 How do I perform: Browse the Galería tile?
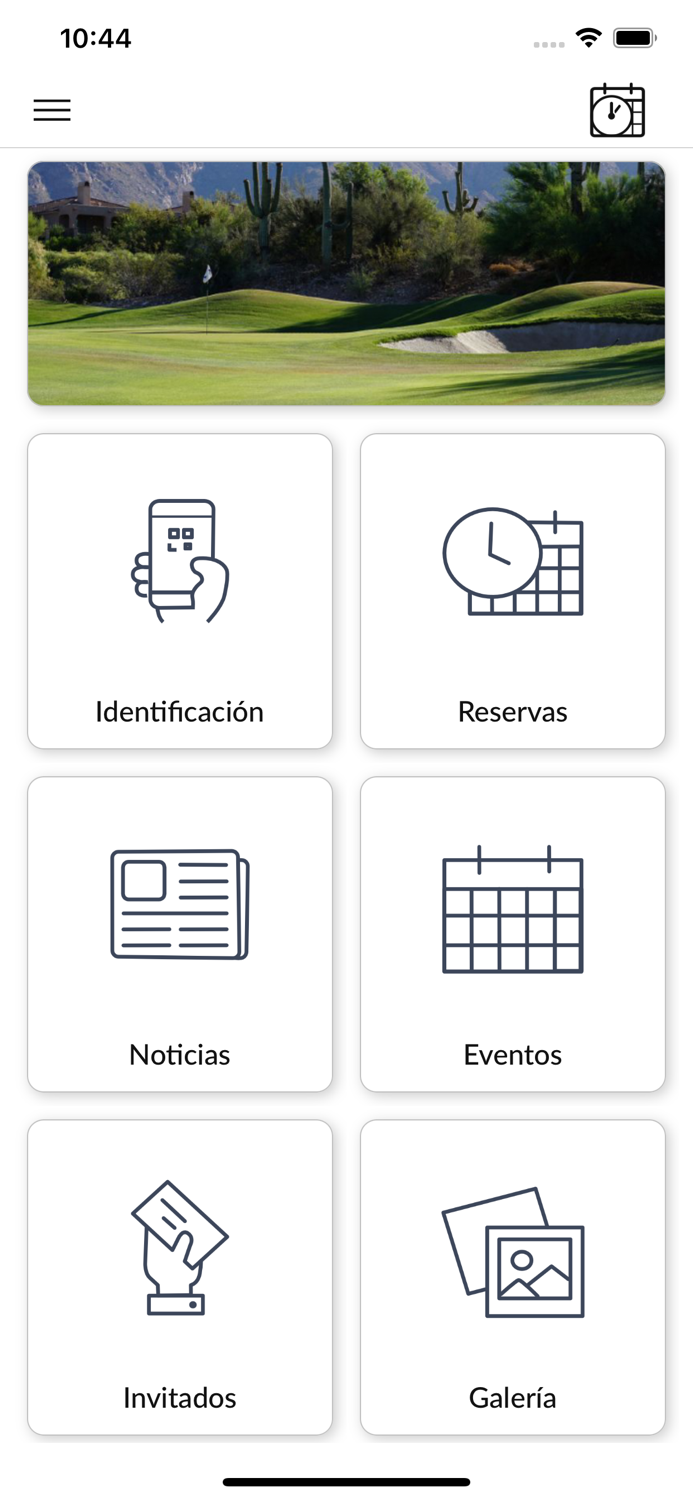(x=513, y=1277)
